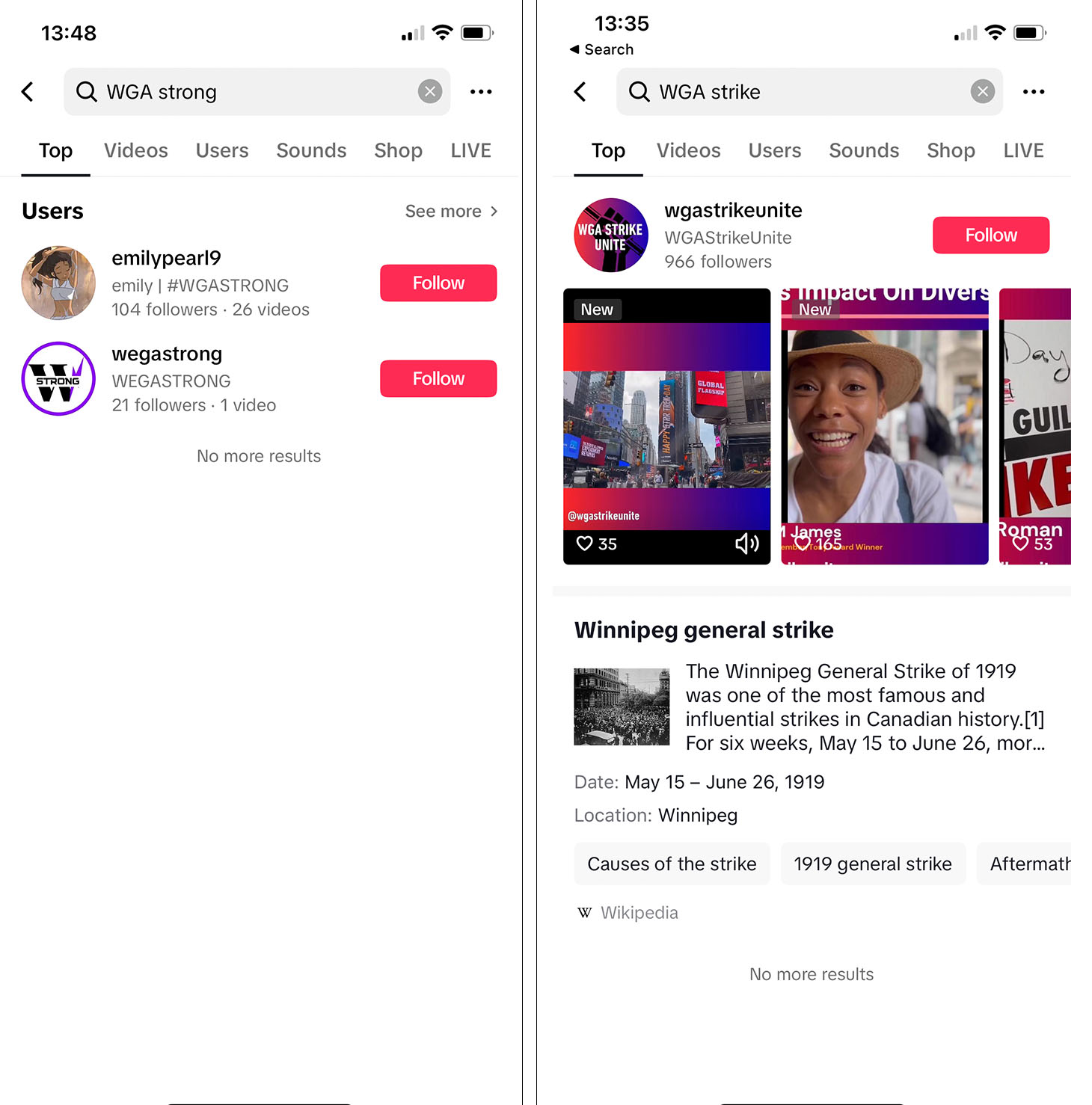Clear the 'WGA strong' search text
This screenshot has width=1092, height=1105.
429,92
